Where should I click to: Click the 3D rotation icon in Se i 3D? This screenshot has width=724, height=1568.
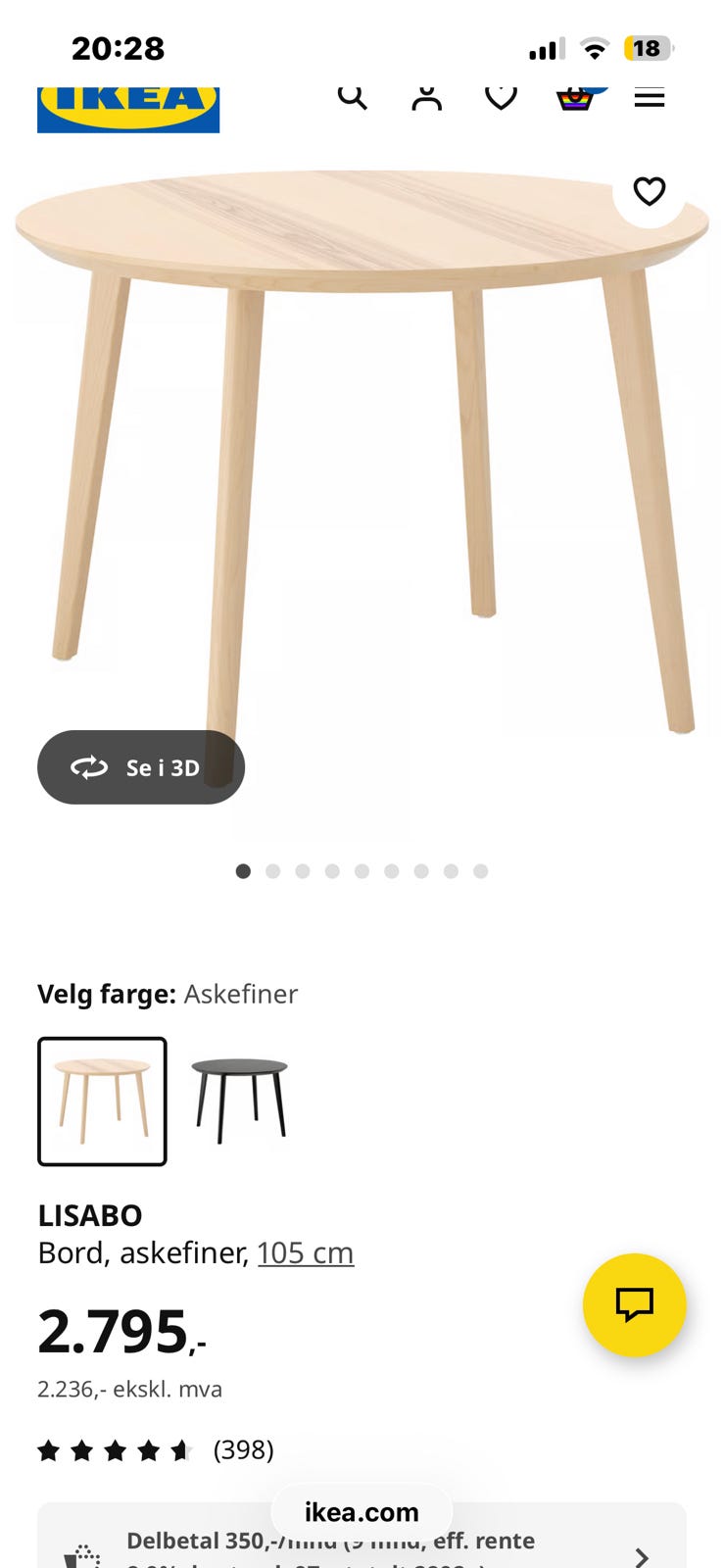click(90, 767)
